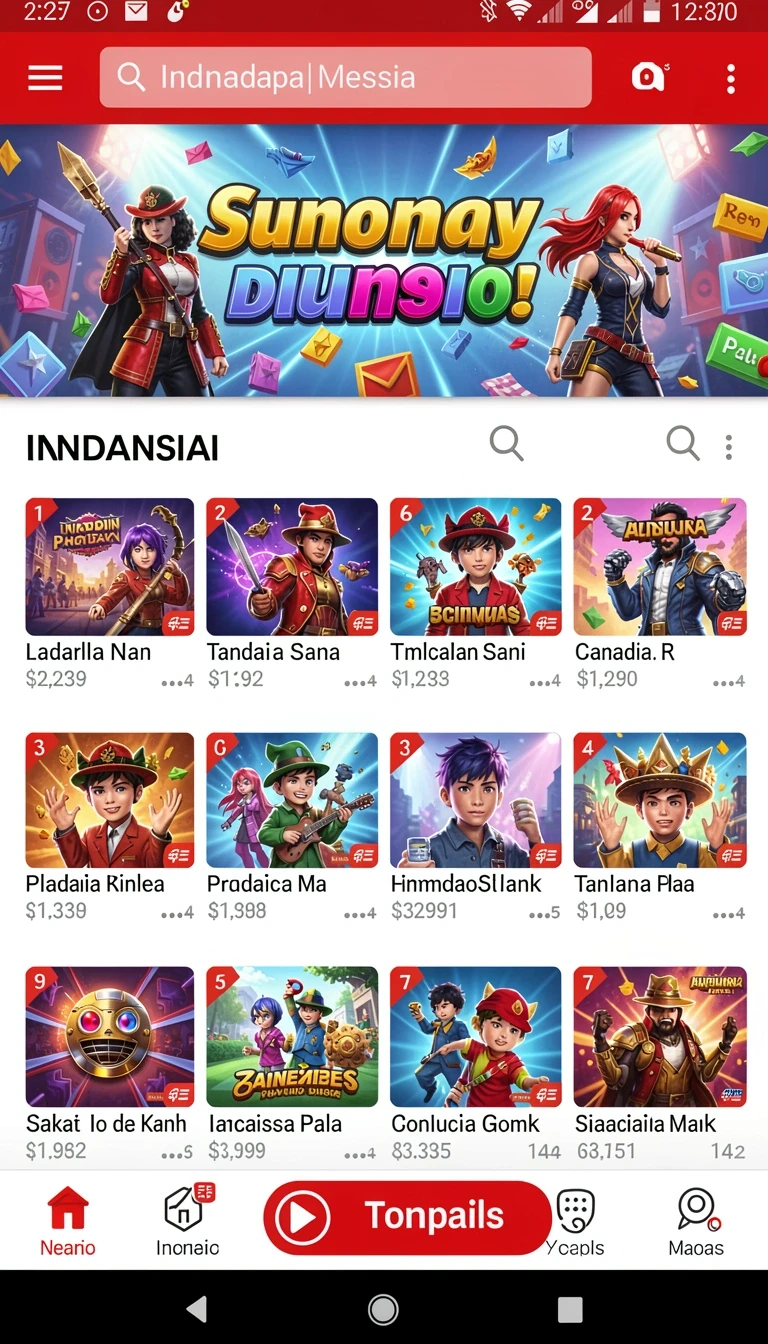
Task: Open the Ladarlla Nan game card
Action: (x=110, y=594)
